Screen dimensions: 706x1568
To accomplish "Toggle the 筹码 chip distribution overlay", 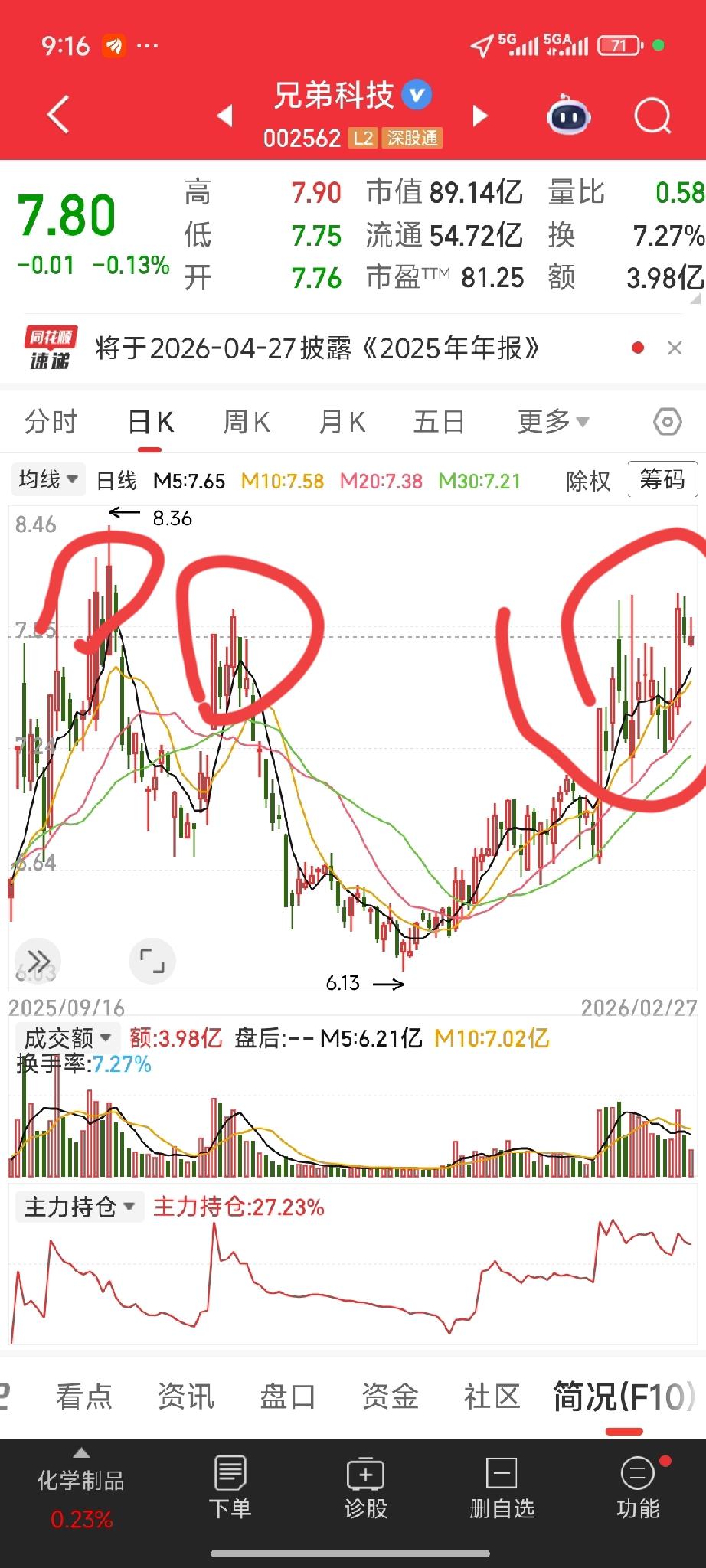I will [x=662, y=481].
